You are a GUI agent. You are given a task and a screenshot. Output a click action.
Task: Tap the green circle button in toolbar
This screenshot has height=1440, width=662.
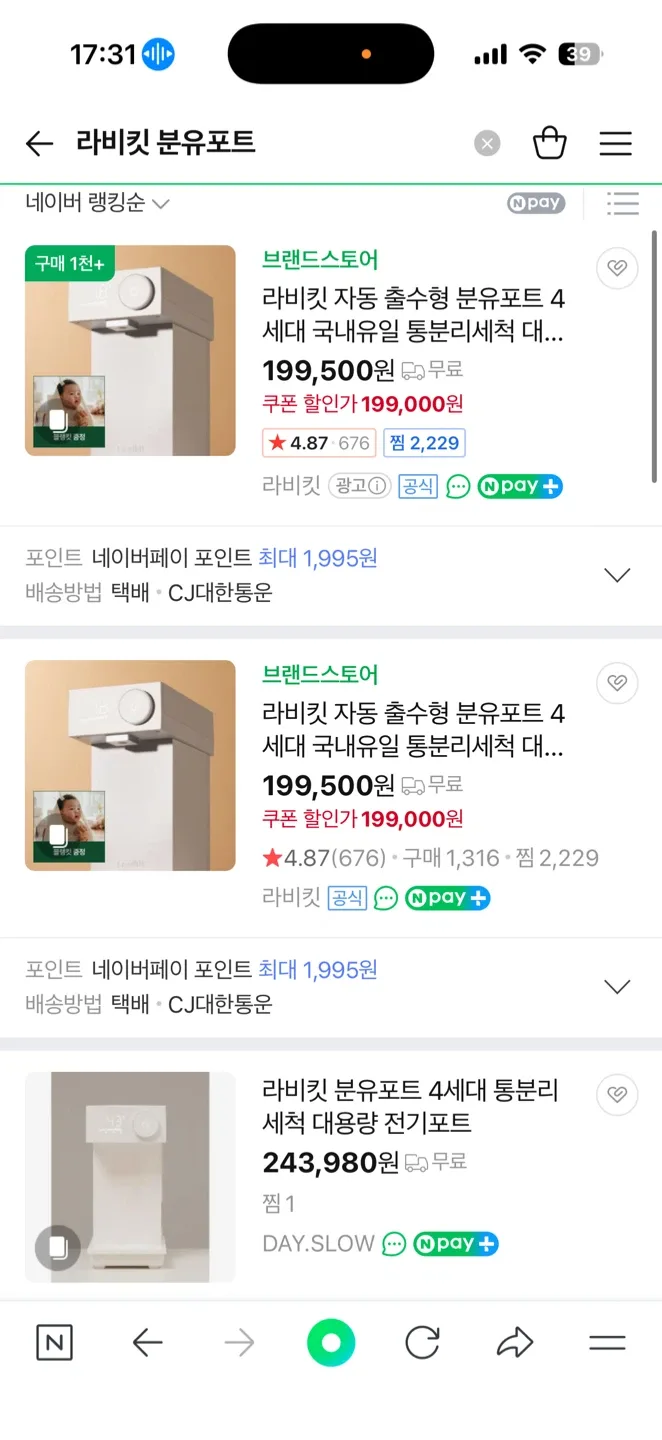(x=331, y=1343)
